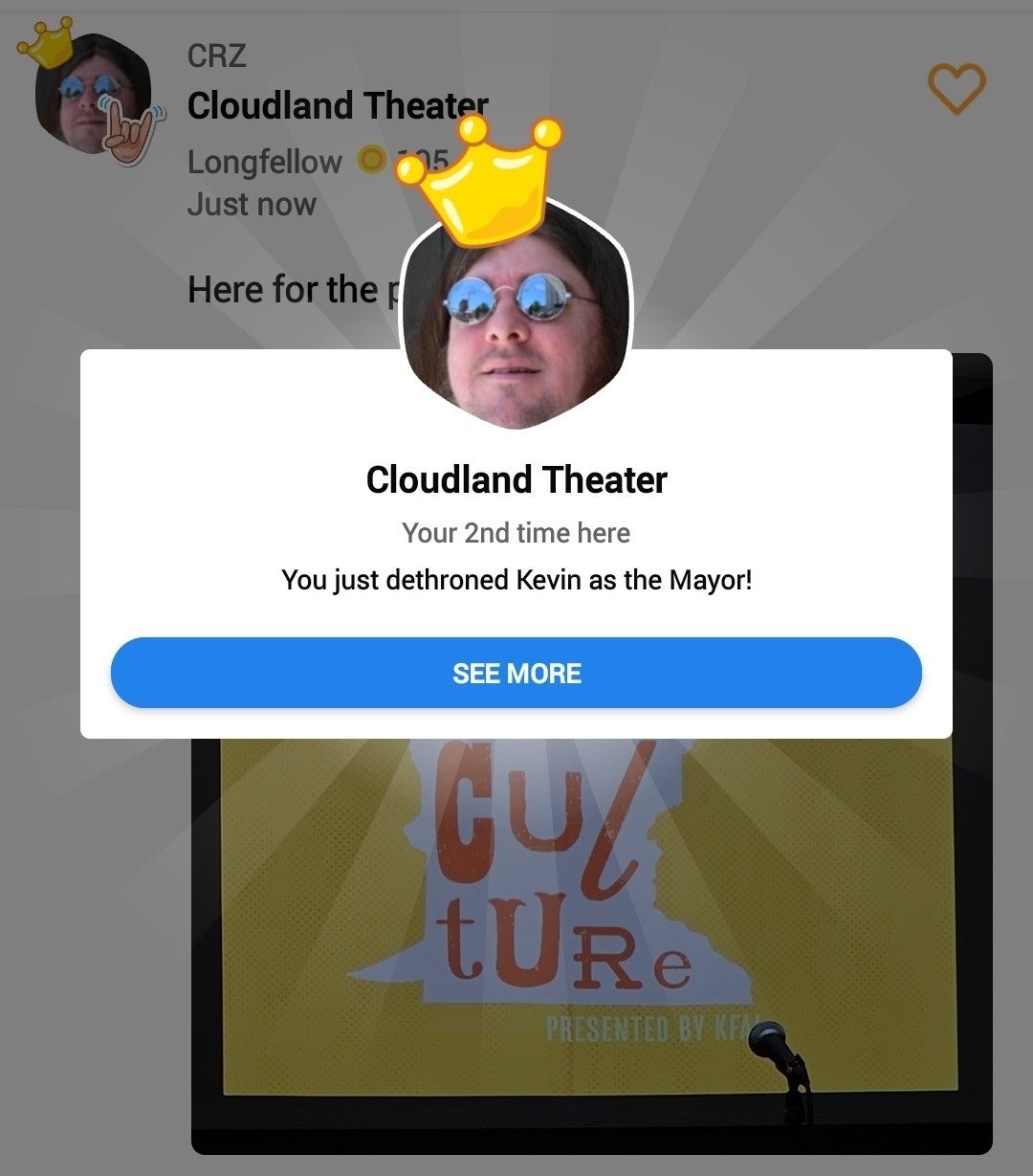Like the Cloudland Theater check-in
The width and height of the screenshot is (1033, 1176).
coord(956,89)
